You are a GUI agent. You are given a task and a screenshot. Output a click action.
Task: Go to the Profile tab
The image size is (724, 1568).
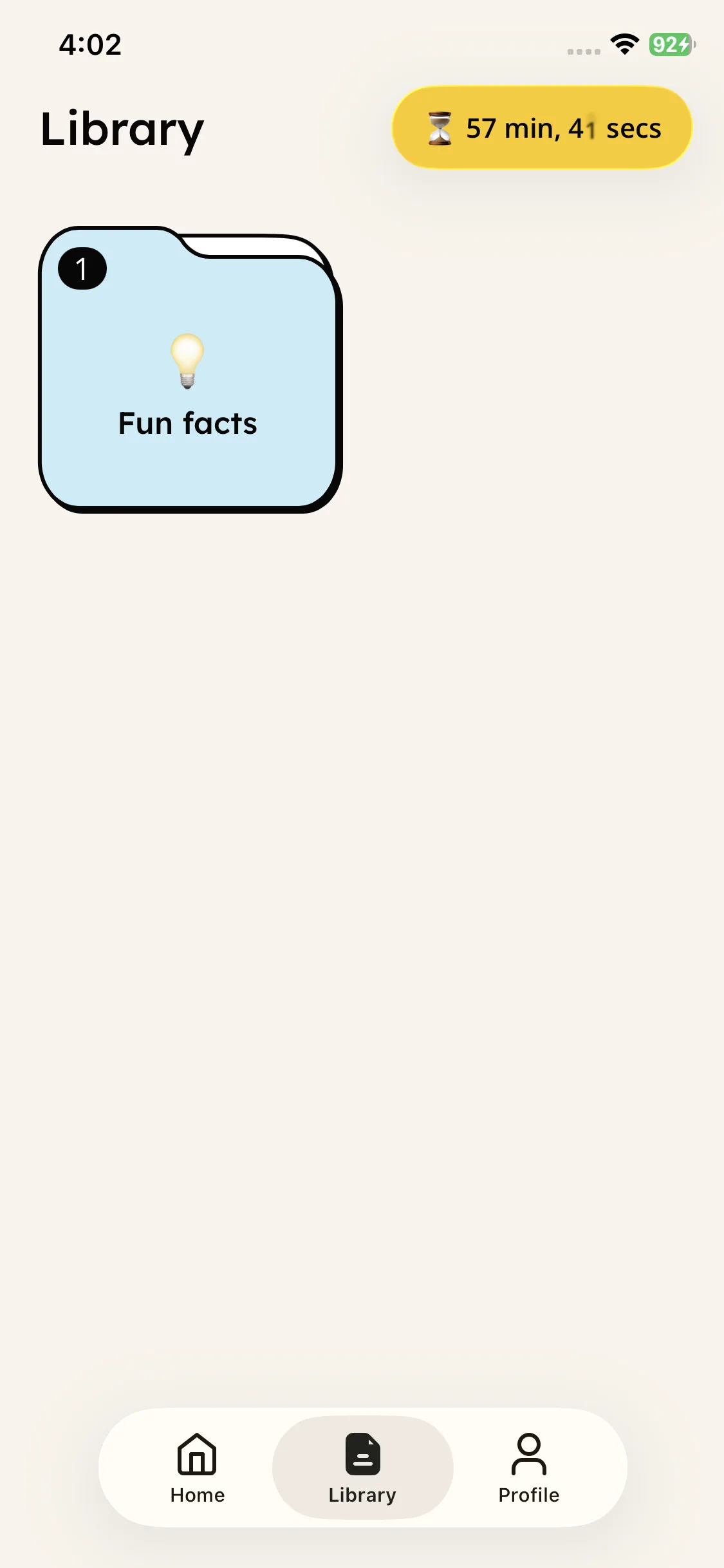point(528,1468)
